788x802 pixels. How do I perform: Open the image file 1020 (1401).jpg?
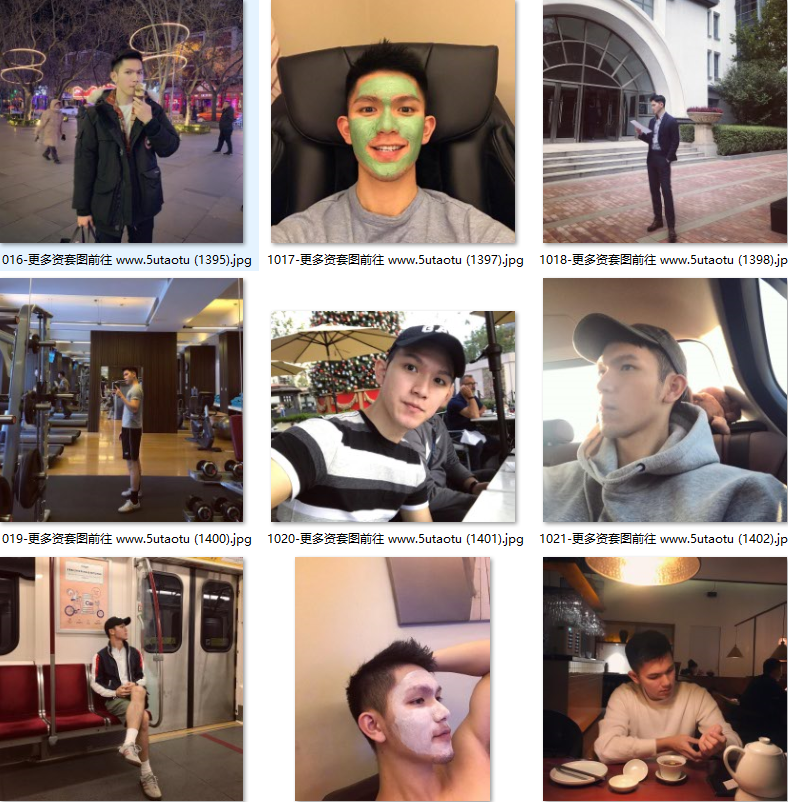tap(393, 415)
